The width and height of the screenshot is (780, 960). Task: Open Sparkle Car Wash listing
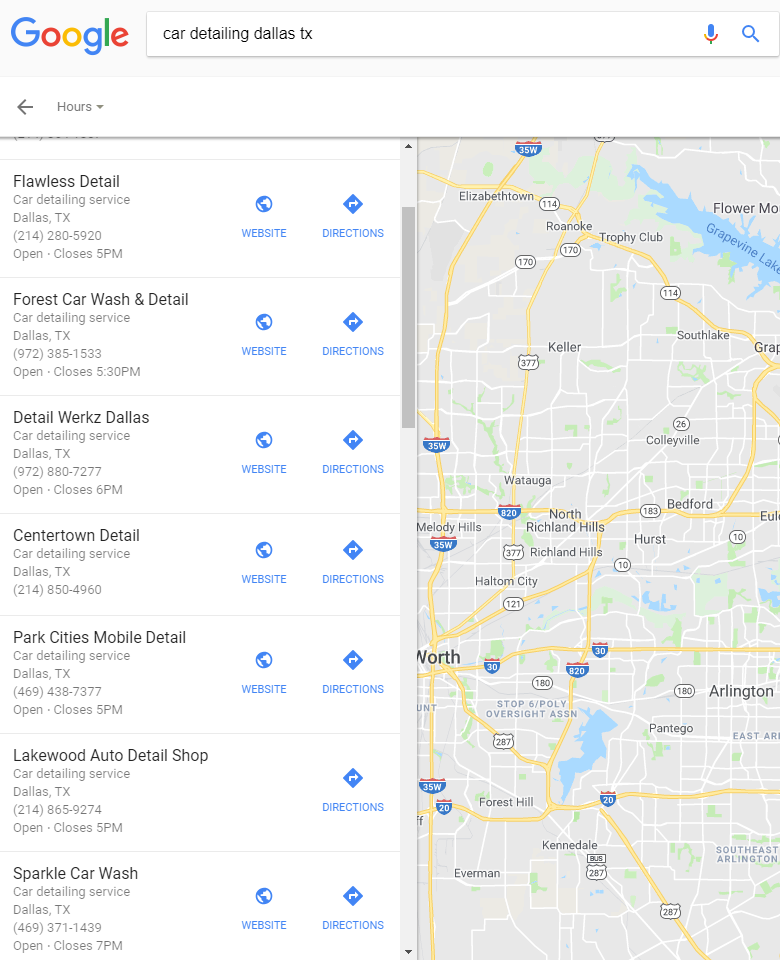click(x=75, y=874)
